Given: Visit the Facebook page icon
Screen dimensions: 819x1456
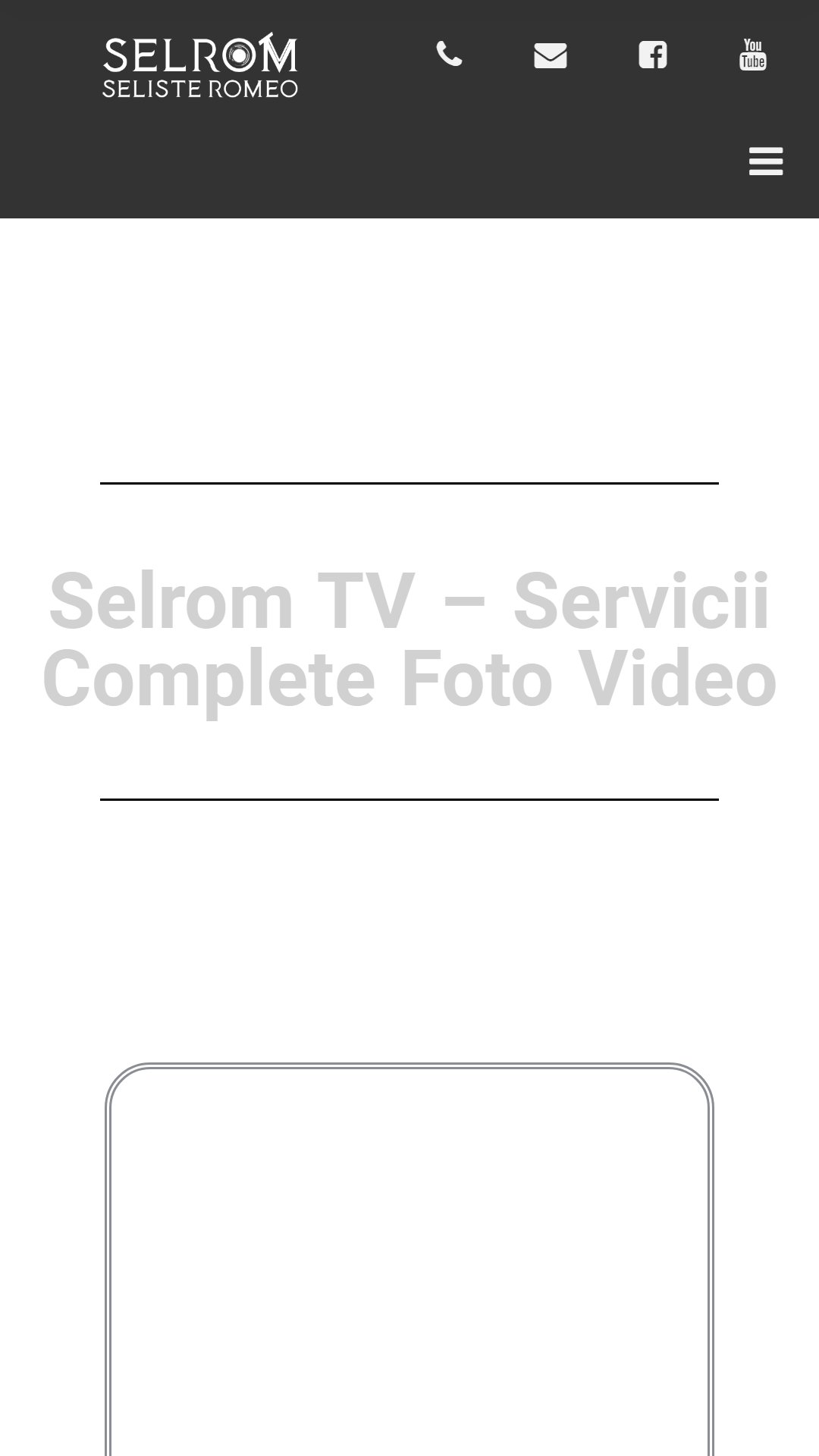Looking at the screenshot, I should [x=652, y=55].
